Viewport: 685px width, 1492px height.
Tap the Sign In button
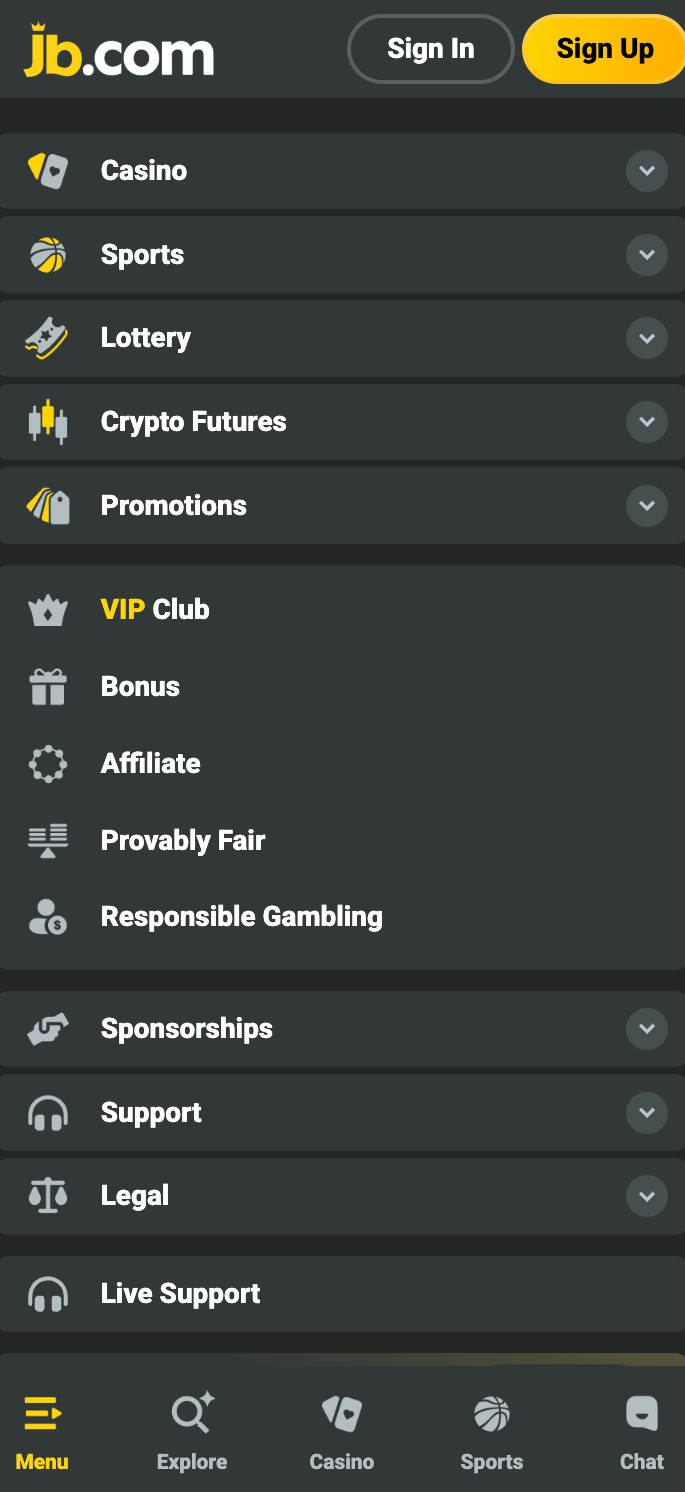pyautogui.click(x=430, y=49)
